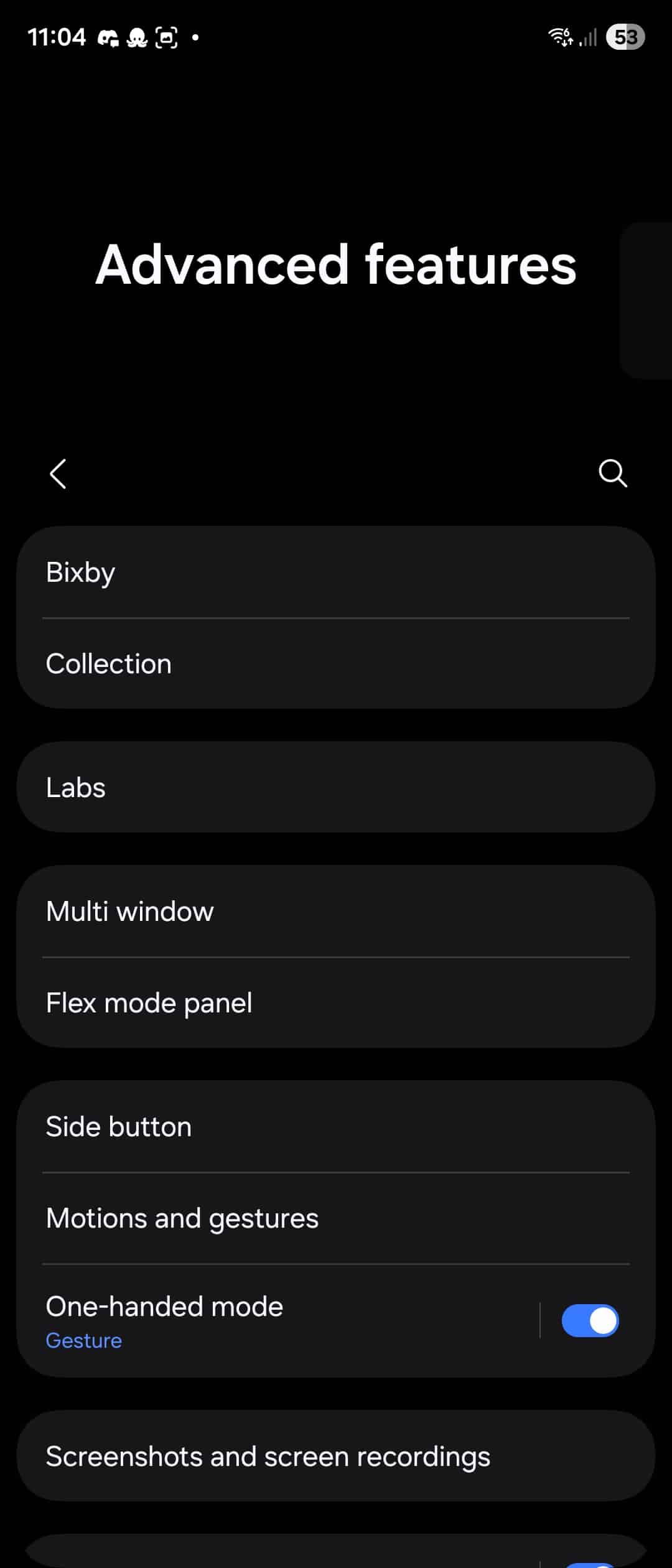672x1568 pixels.
Task: Open Labs settings
Action: click(336, 787)
